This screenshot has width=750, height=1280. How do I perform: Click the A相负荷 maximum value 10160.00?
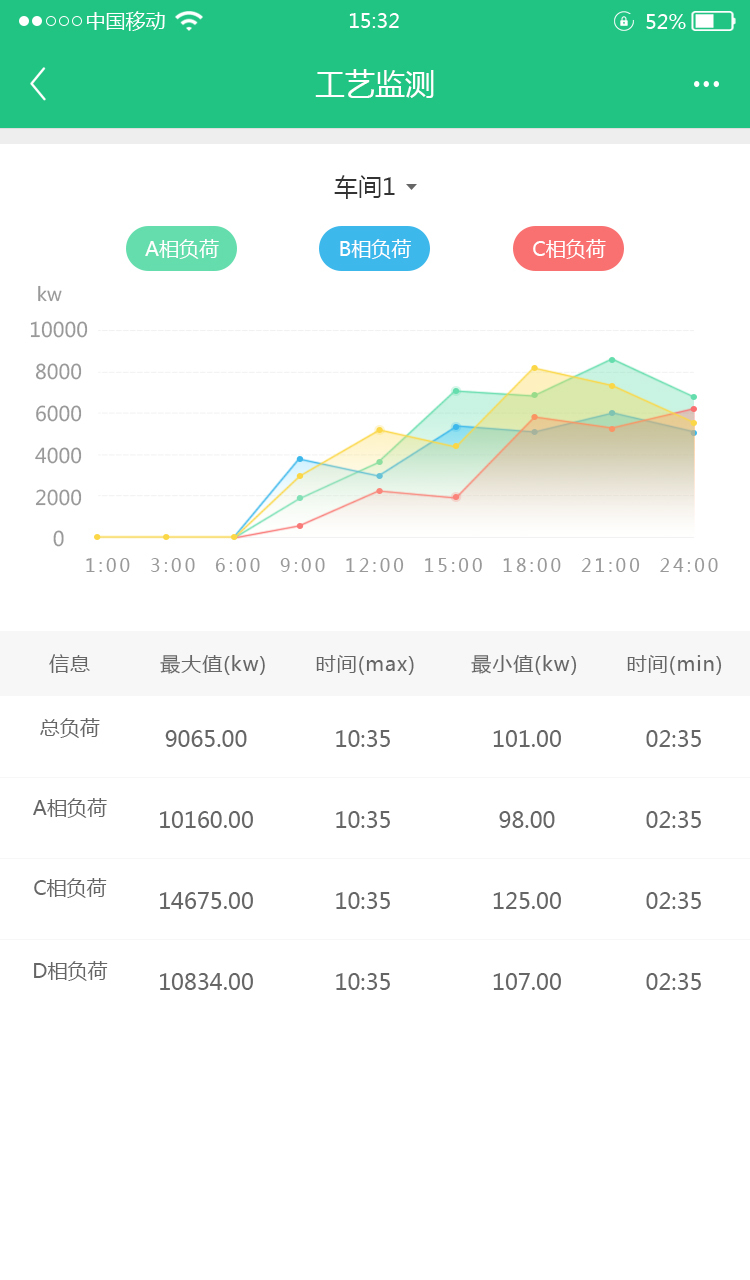point(206,819)
